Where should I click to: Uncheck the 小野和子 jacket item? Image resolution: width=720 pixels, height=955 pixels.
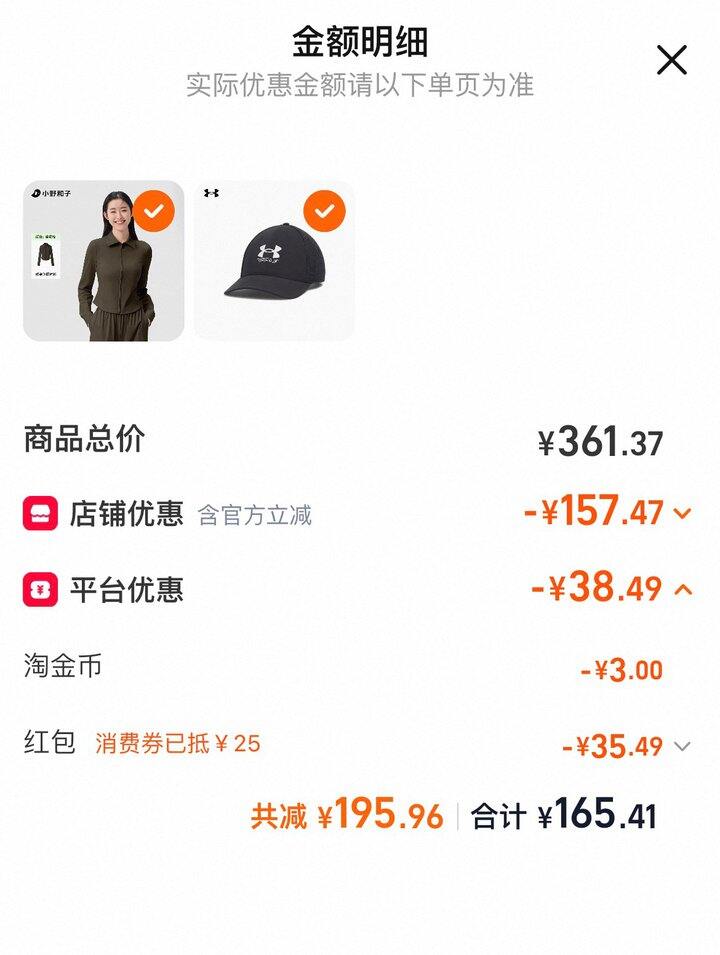pyautogui.click(x=155, y=210)
